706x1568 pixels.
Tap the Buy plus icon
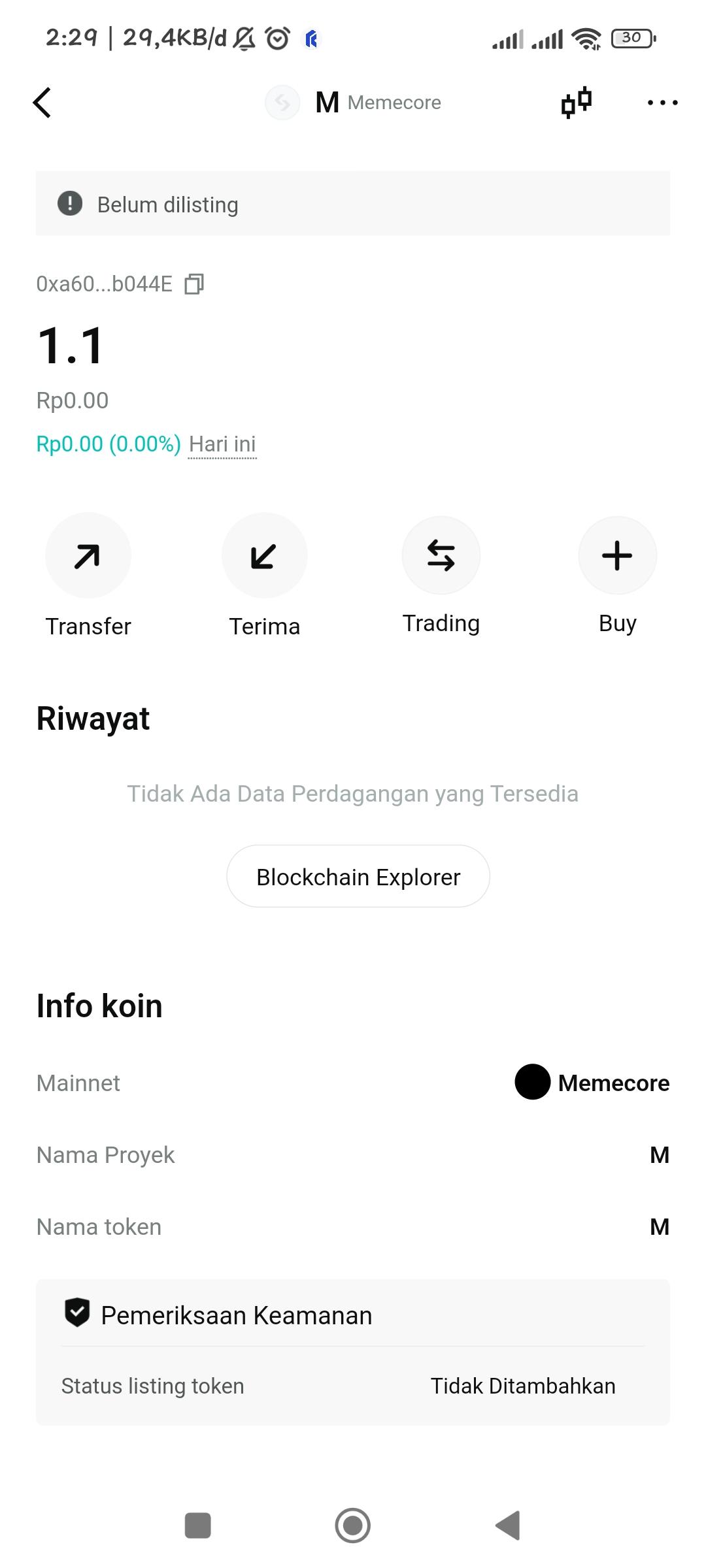click(617, 555)
